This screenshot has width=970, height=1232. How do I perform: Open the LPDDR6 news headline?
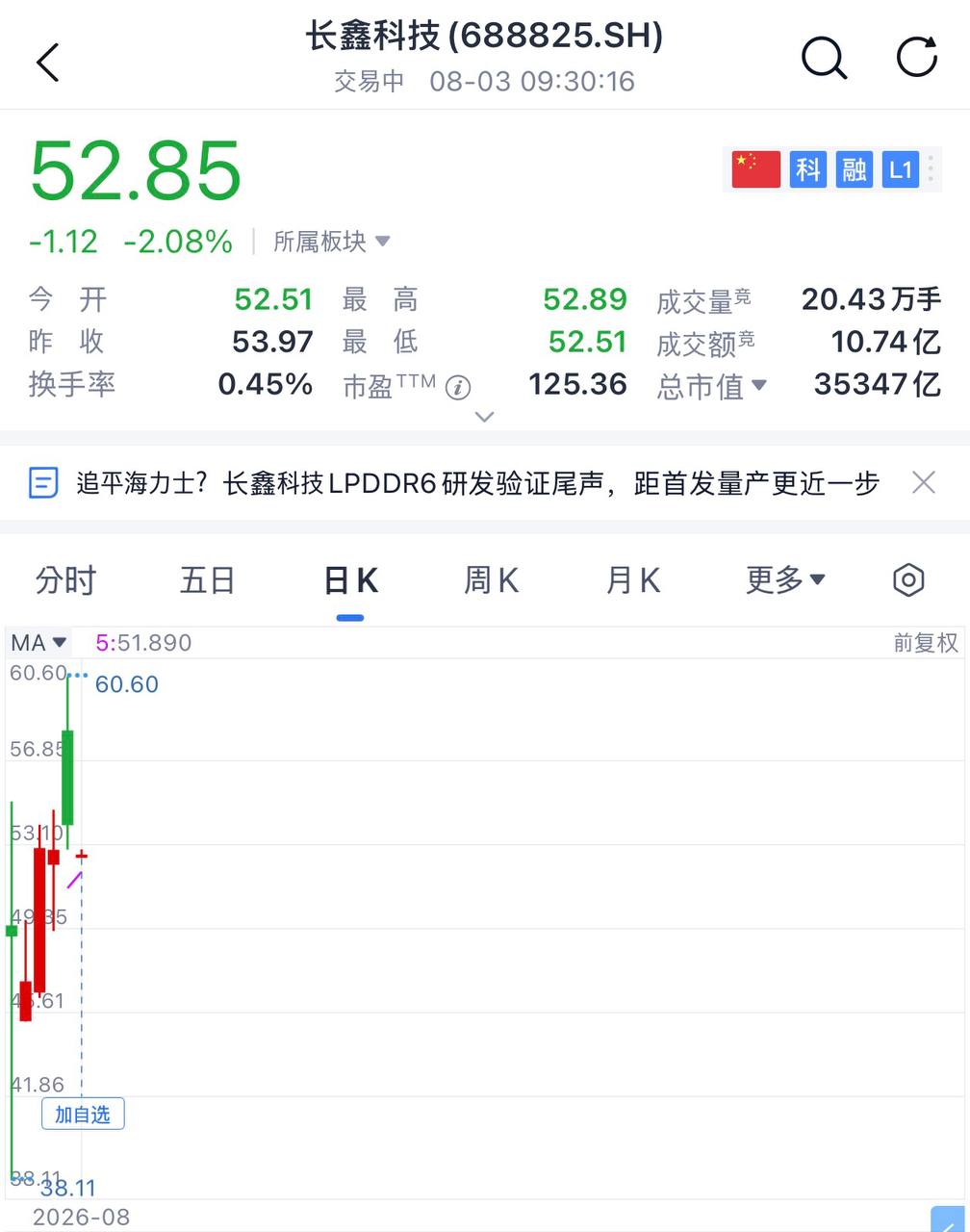point(478,482)
